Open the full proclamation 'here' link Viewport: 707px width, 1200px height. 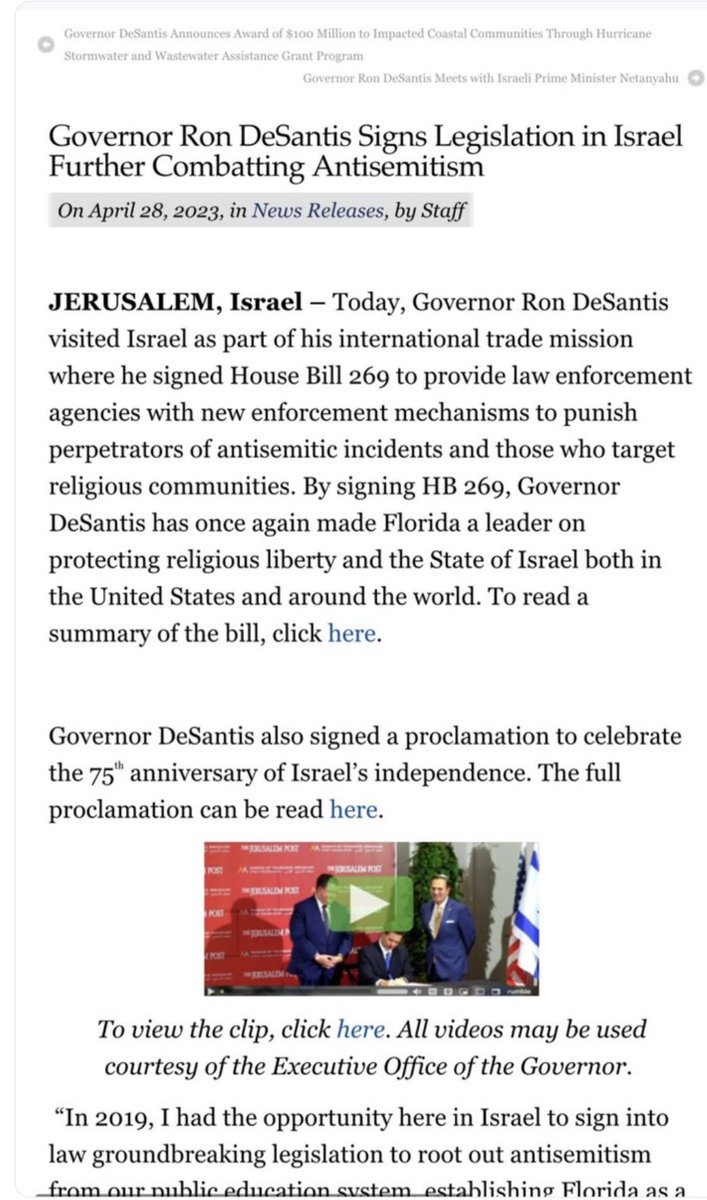353,809
